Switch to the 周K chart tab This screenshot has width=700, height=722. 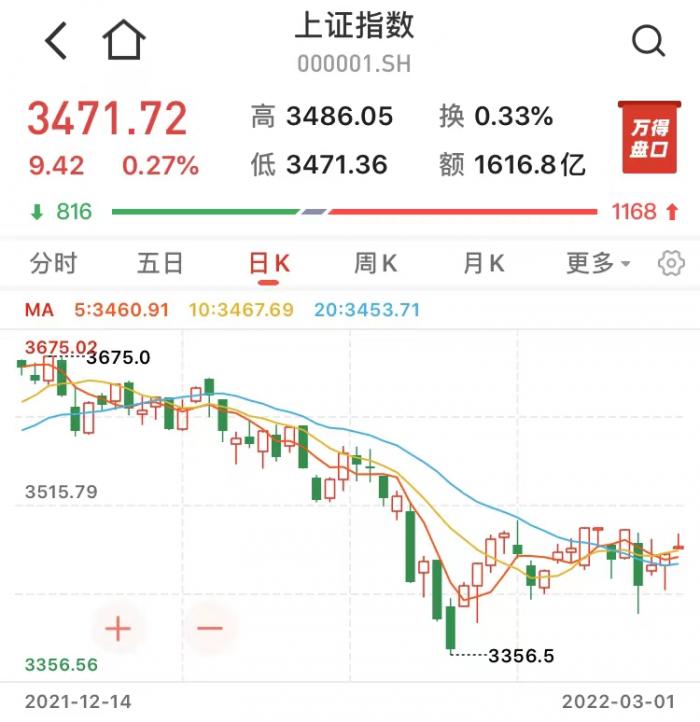(375, 264)
